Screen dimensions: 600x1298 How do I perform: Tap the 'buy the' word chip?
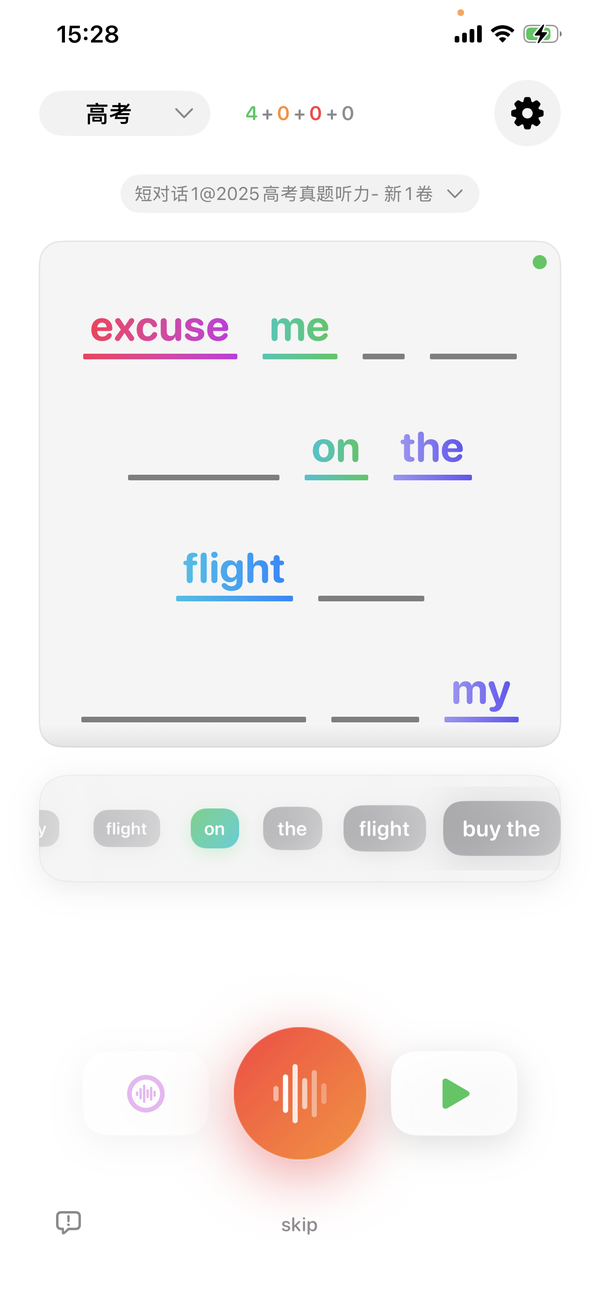(x=501, y=829)
